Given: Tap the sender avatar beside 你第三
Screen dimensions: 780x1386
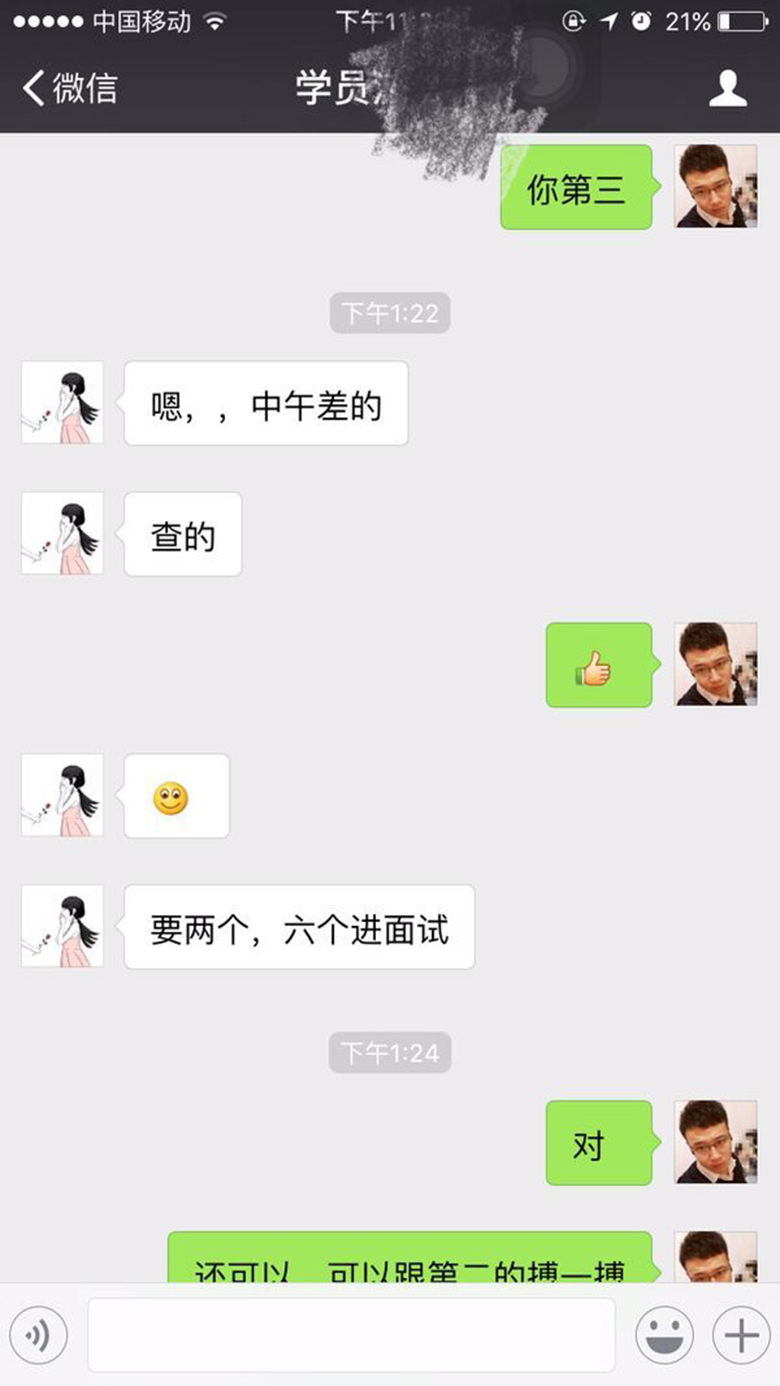Looking at the screenshot, I should point(715,186).
